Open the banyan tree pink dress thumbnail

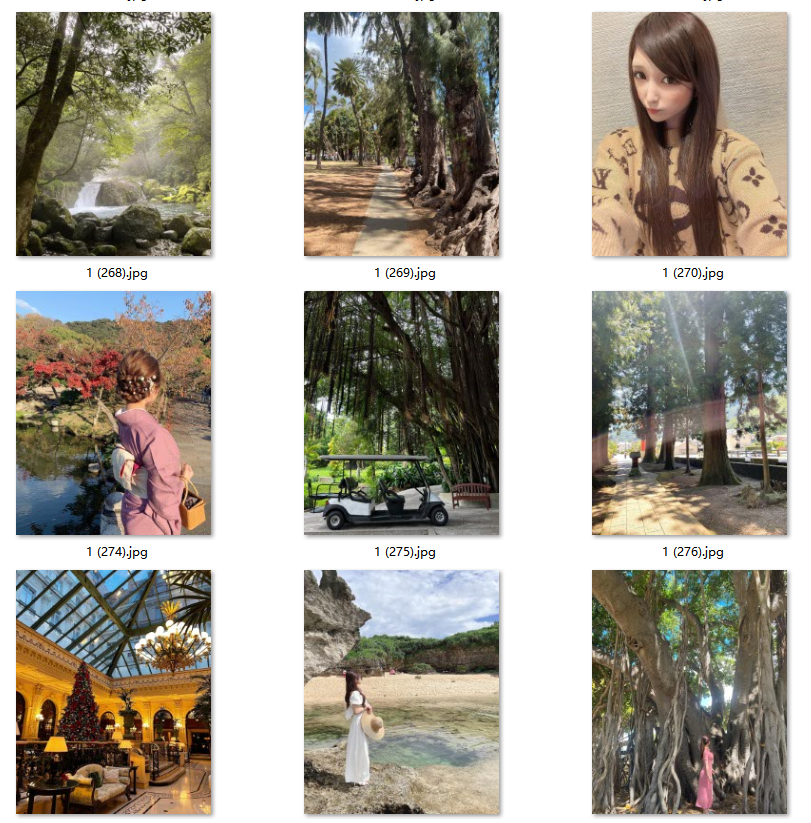(689, 692)
